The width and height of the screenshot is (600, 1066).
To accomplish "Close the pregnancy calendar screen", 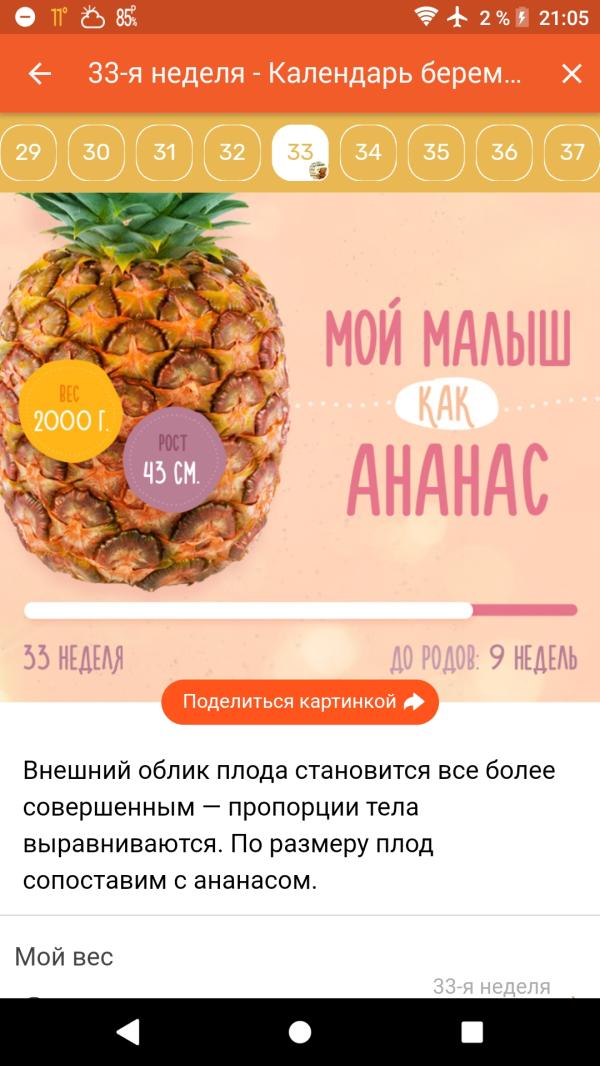I will click(x=571, y=73).
